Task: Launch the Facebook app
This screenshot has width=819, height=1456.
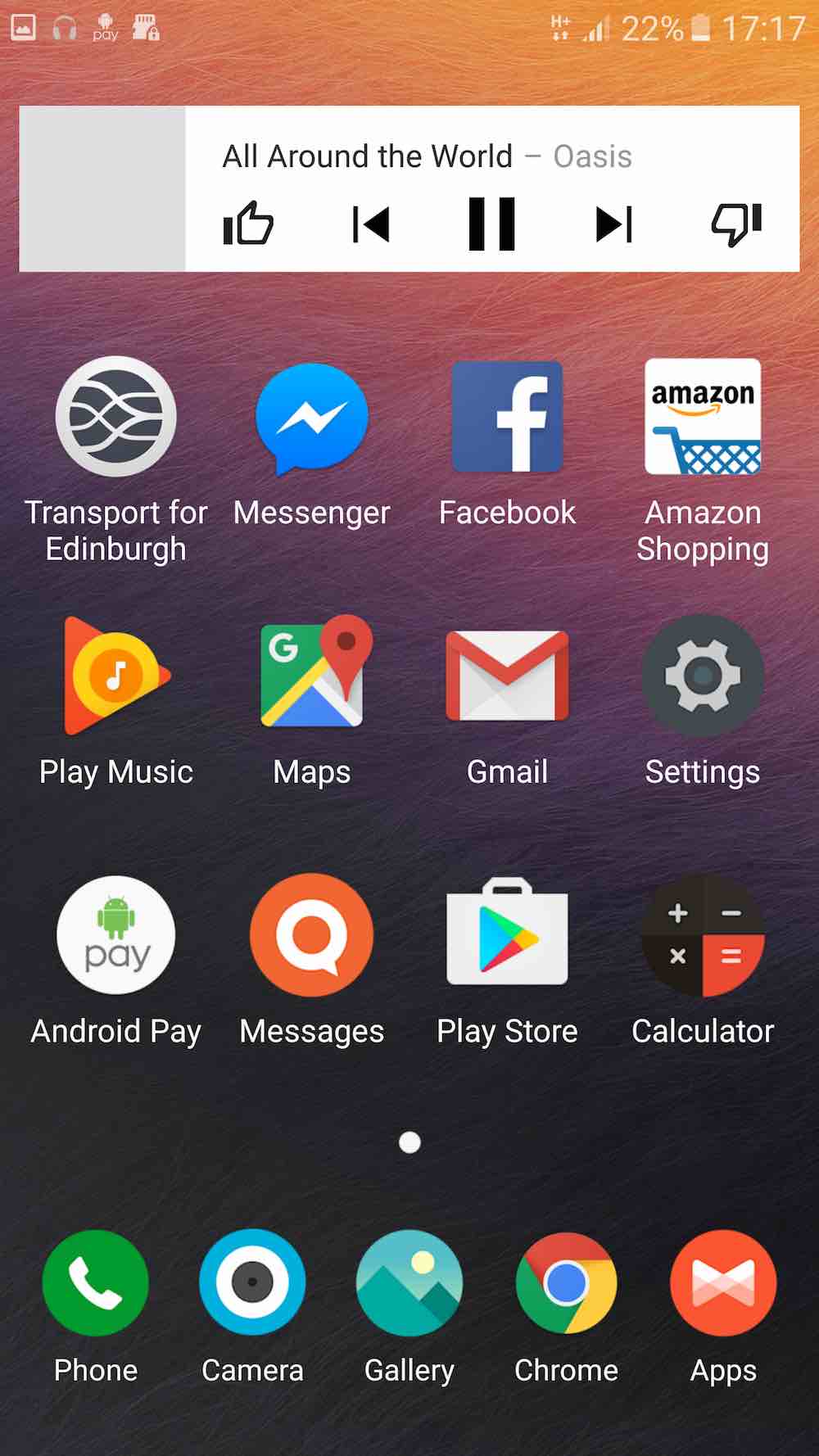Action: point(507,418)
